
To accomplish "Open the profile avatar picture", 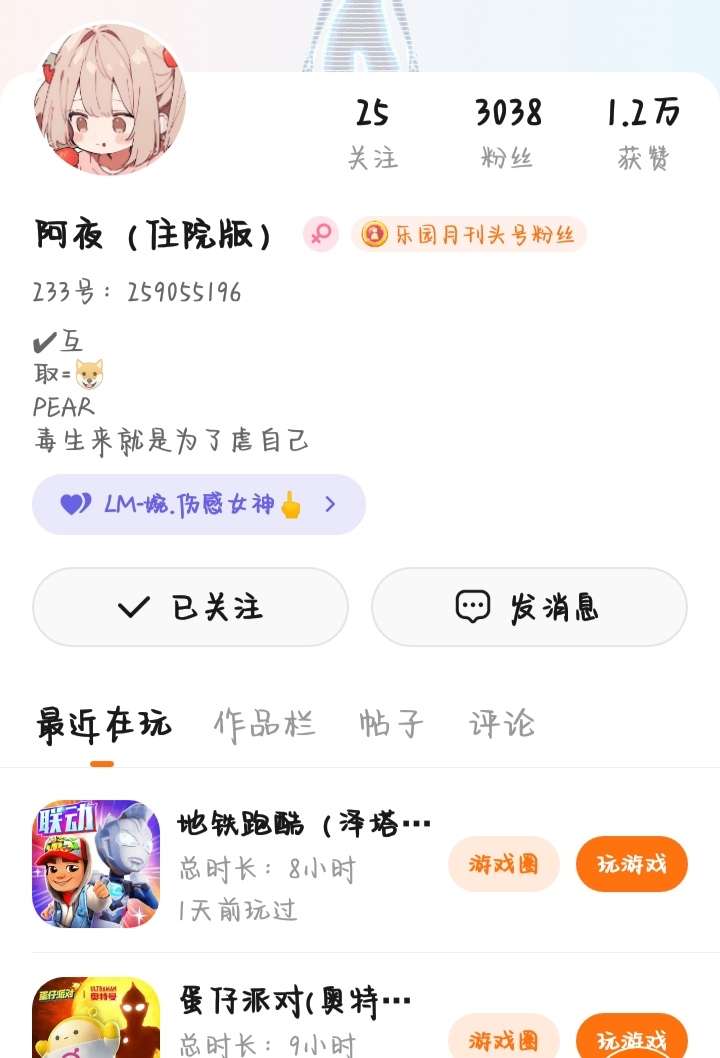I will coord(110,100).
